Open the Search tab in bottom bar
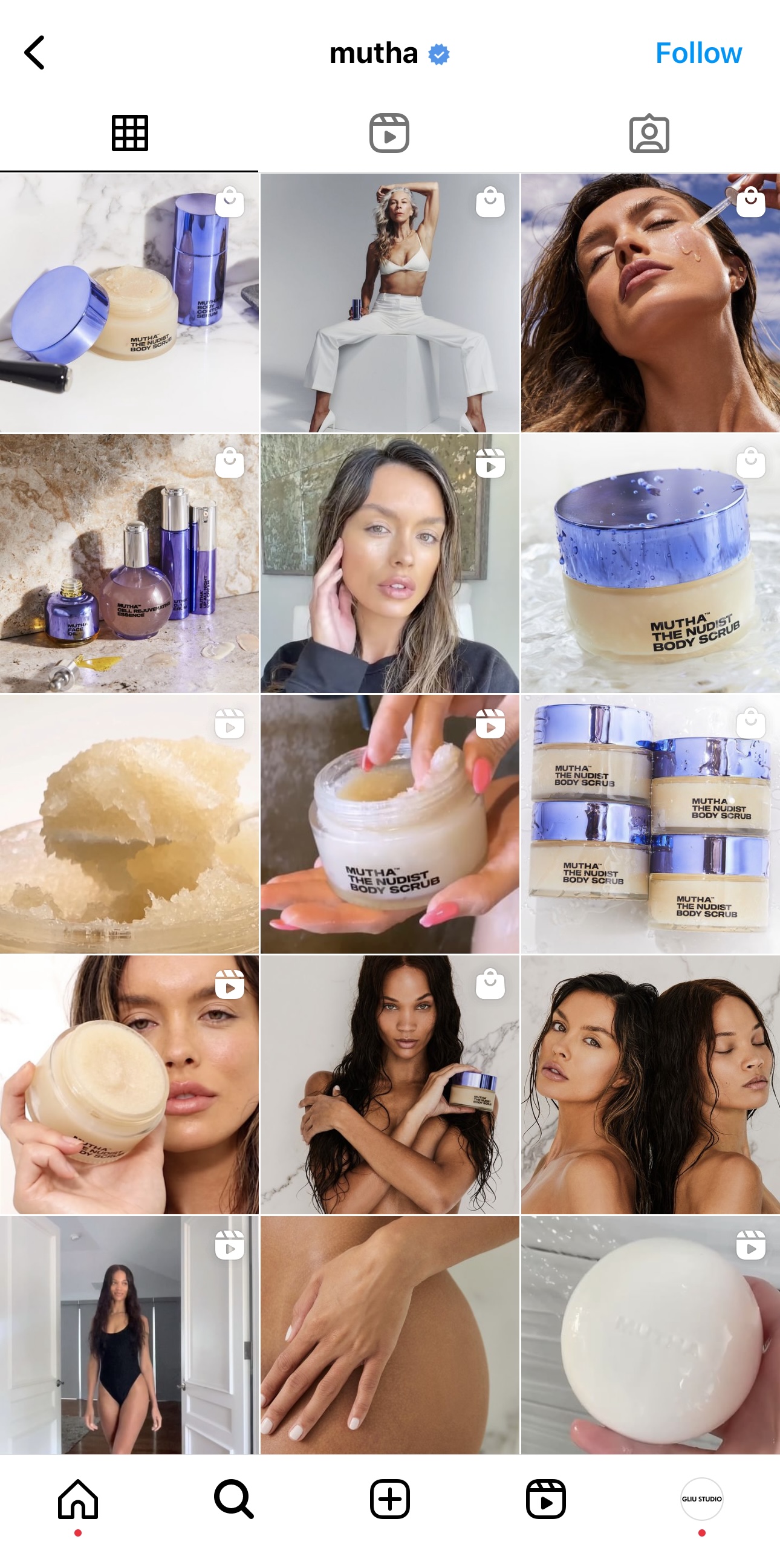 pos(233,1498)
